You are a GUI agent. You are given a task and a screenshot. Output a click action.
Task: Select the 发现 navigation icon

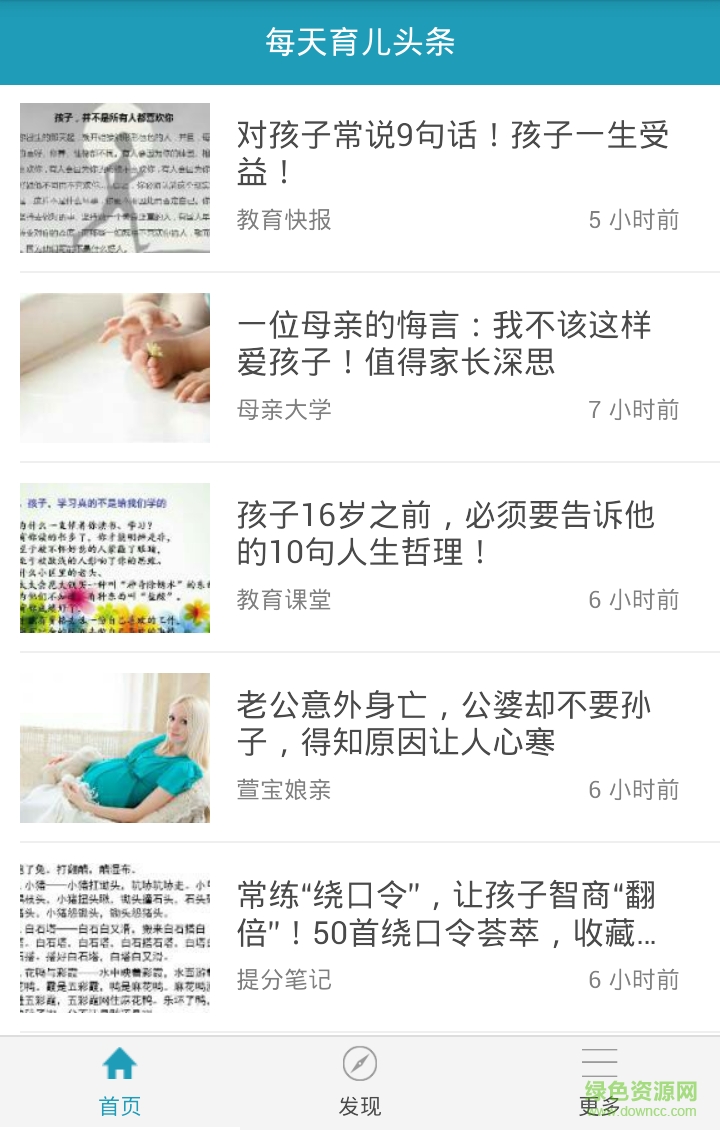click(x=359, y=1065)
